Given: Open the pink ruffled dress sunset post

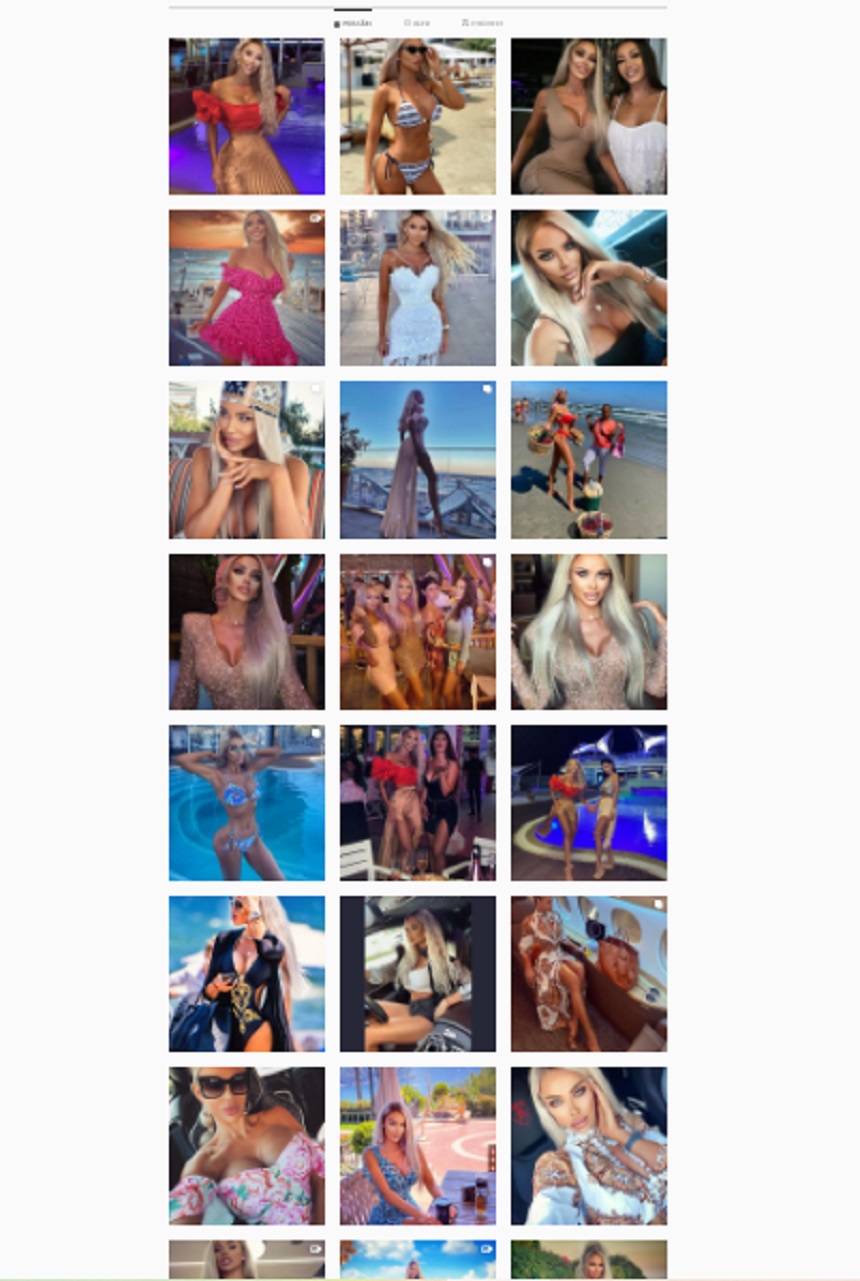Looking at the screenshot, I should [x=246, y=288].
